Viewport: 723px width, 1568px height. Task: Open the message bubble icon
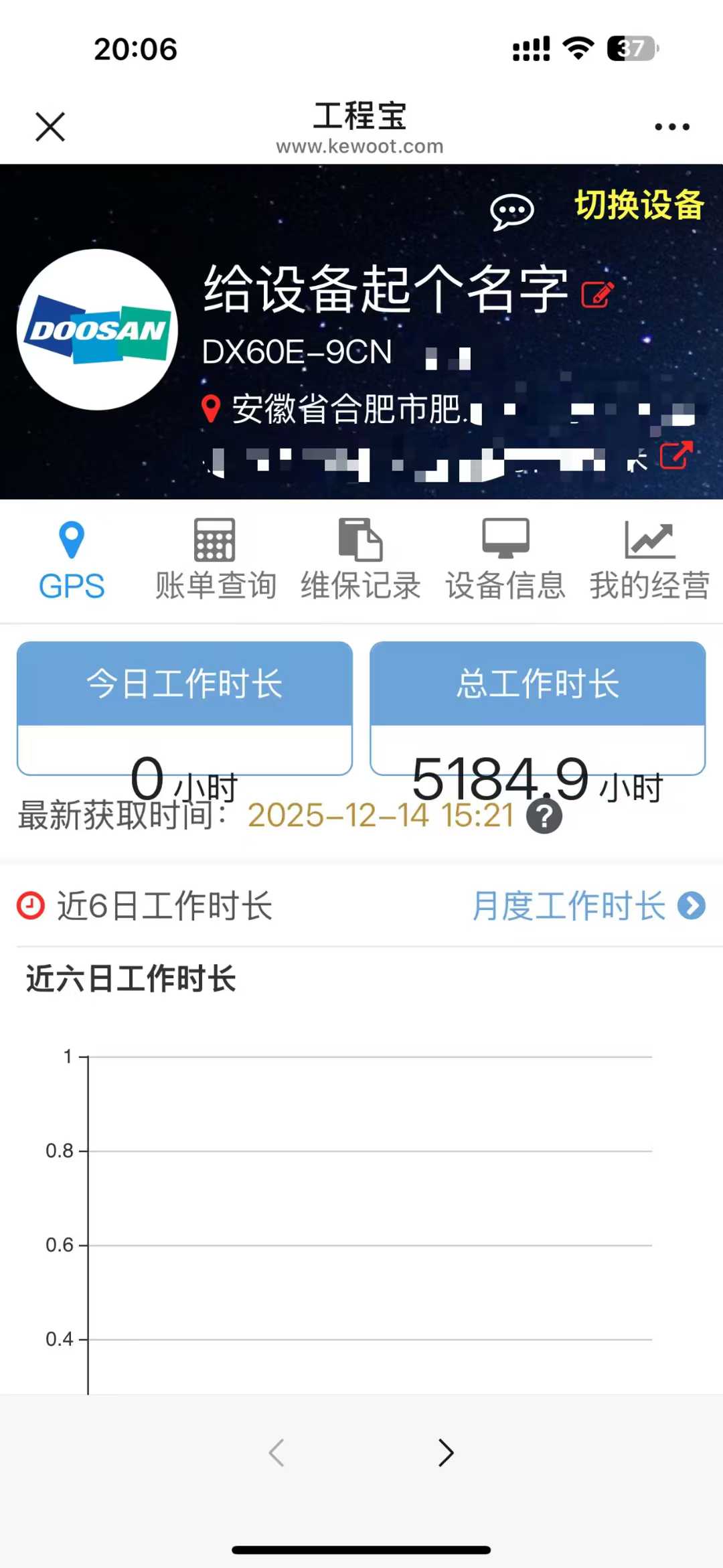point(512,212)
